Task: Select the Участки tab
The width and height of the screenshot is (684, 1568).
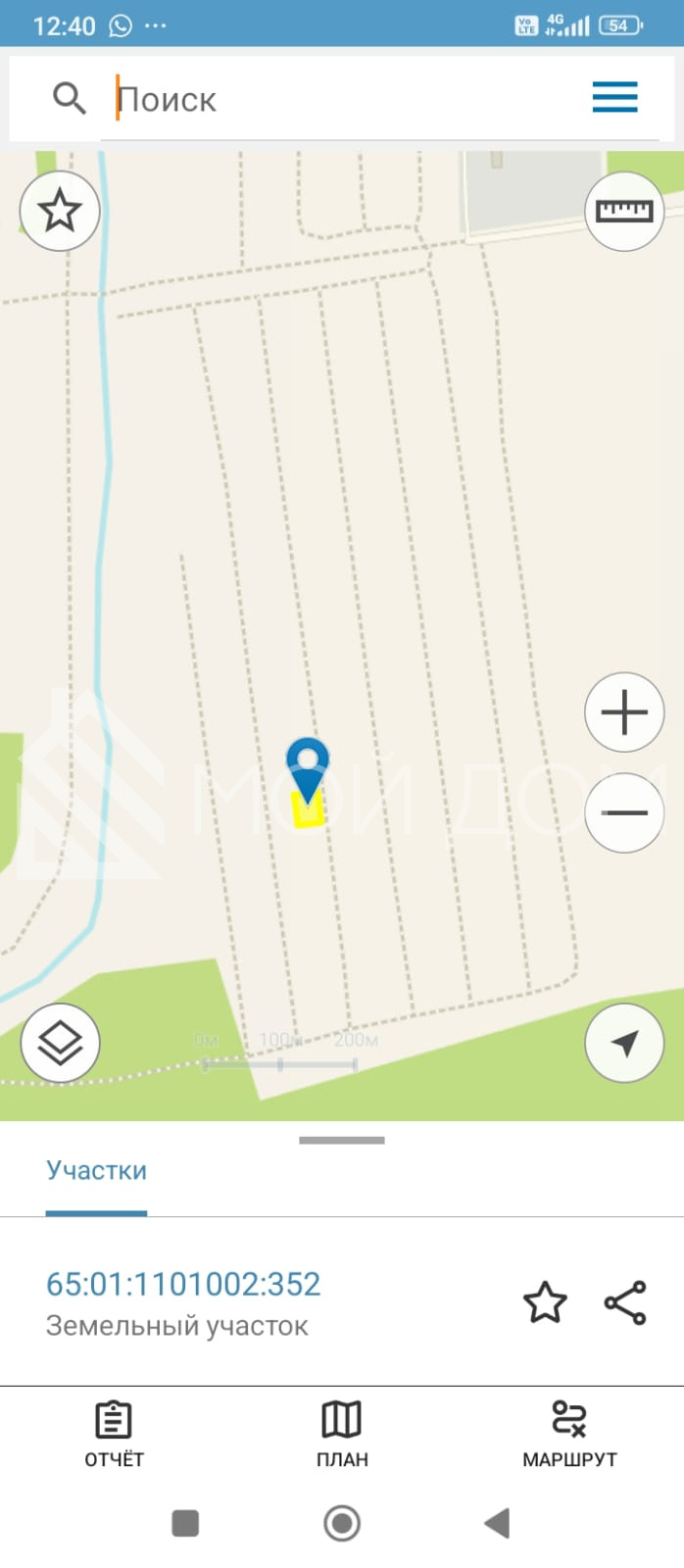Action: coord(96,1170)
